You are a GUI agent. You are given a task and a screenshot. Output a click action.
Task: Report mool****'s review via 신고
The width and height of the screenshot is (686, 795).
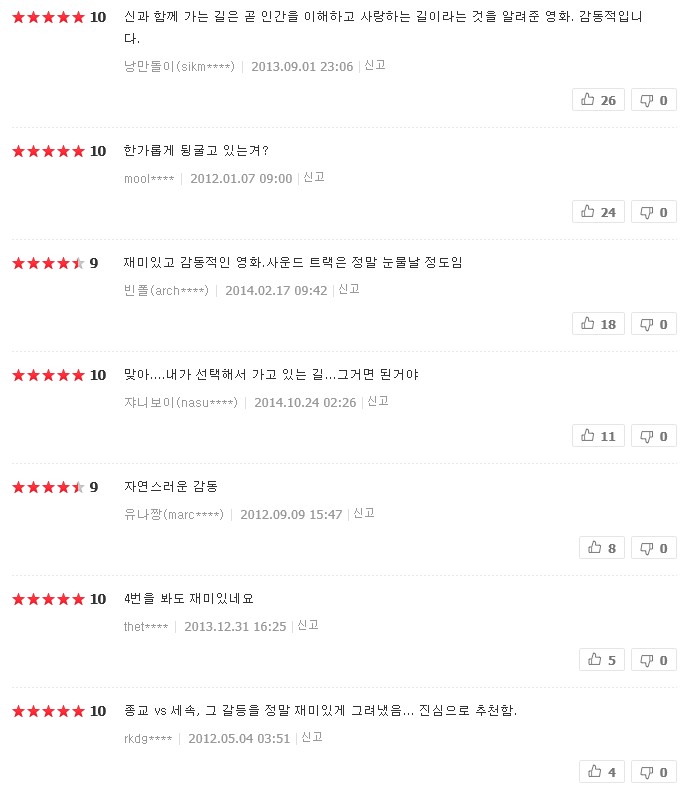(314, 177)
